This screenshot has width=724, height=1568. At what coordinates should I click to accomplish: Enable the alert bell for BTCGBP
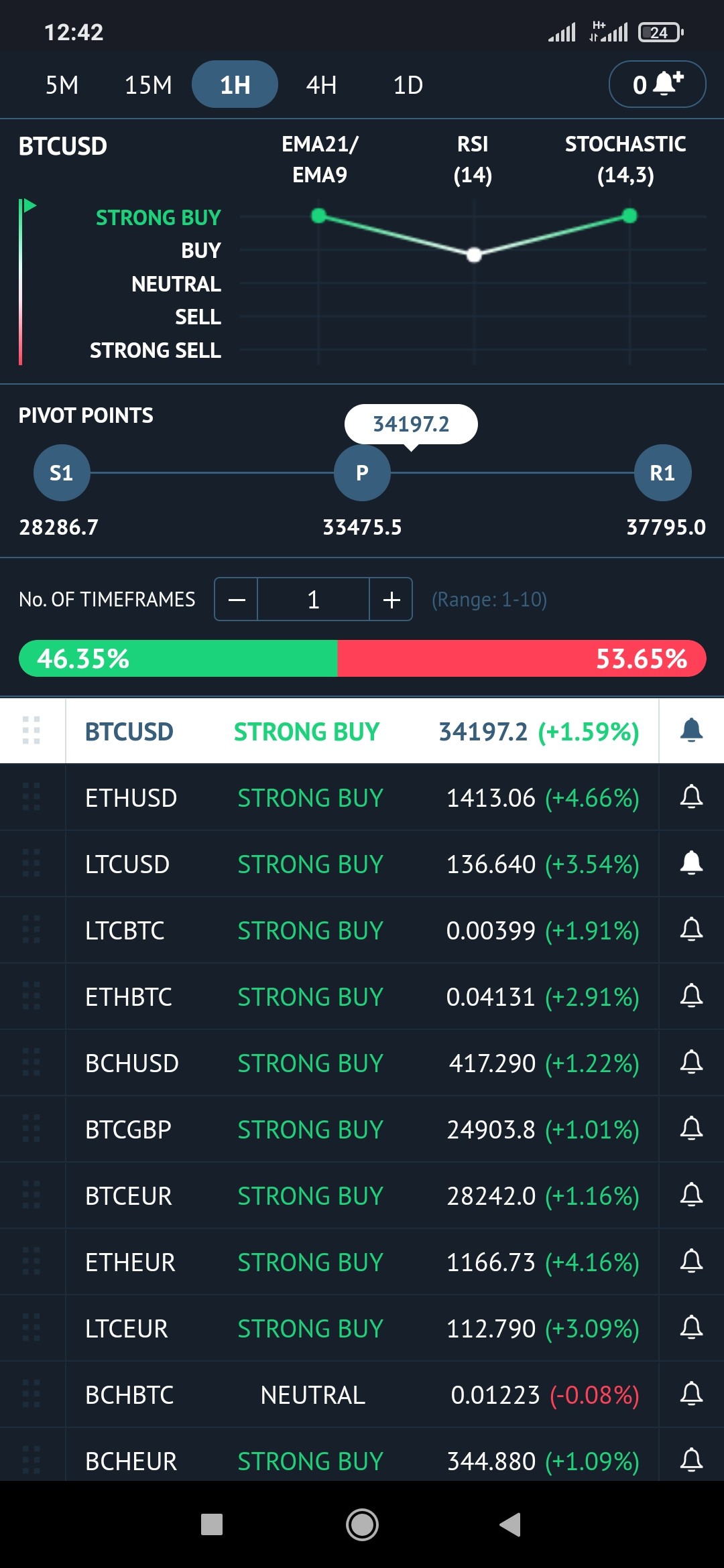click(691, 1128)
